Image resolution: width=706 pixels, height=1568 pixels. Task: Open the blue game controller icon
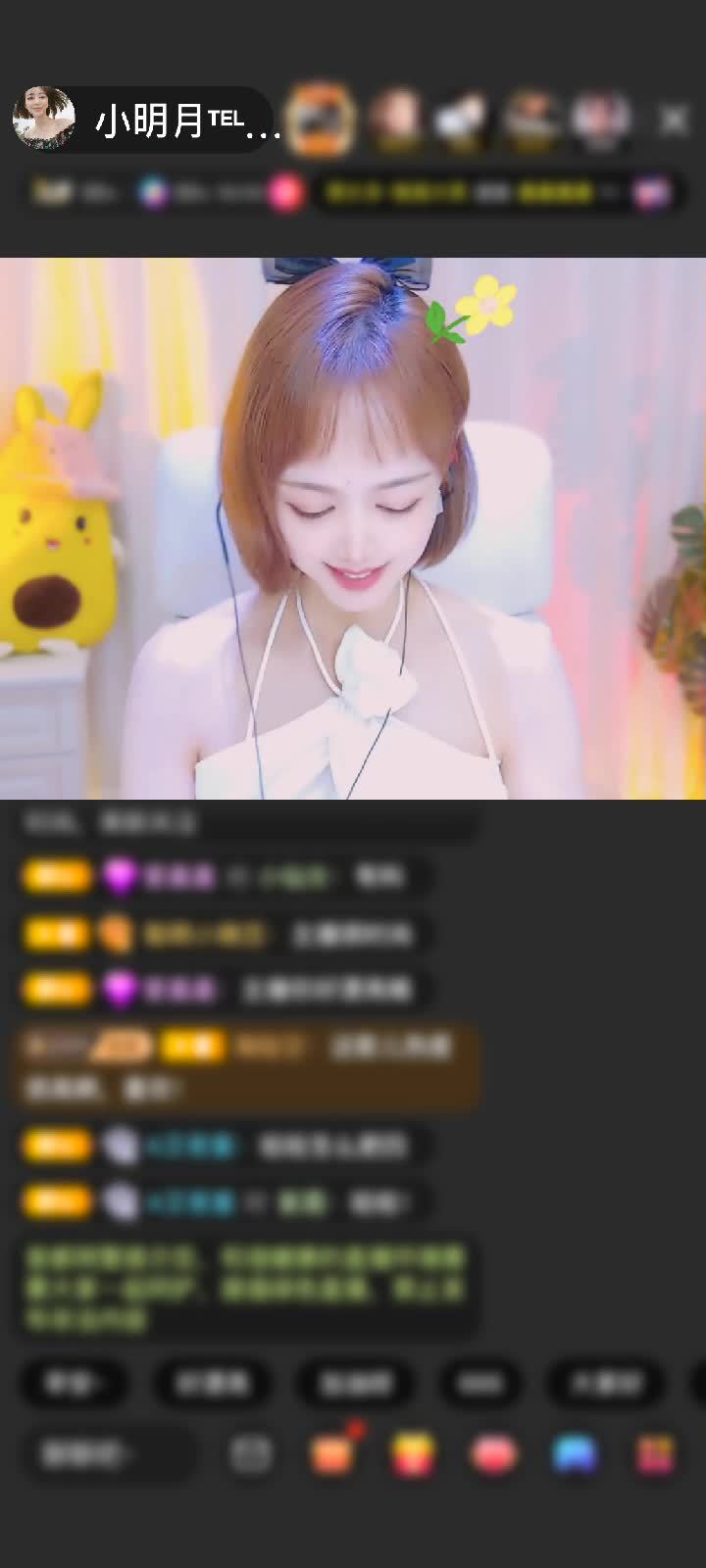coord(575,1454)
